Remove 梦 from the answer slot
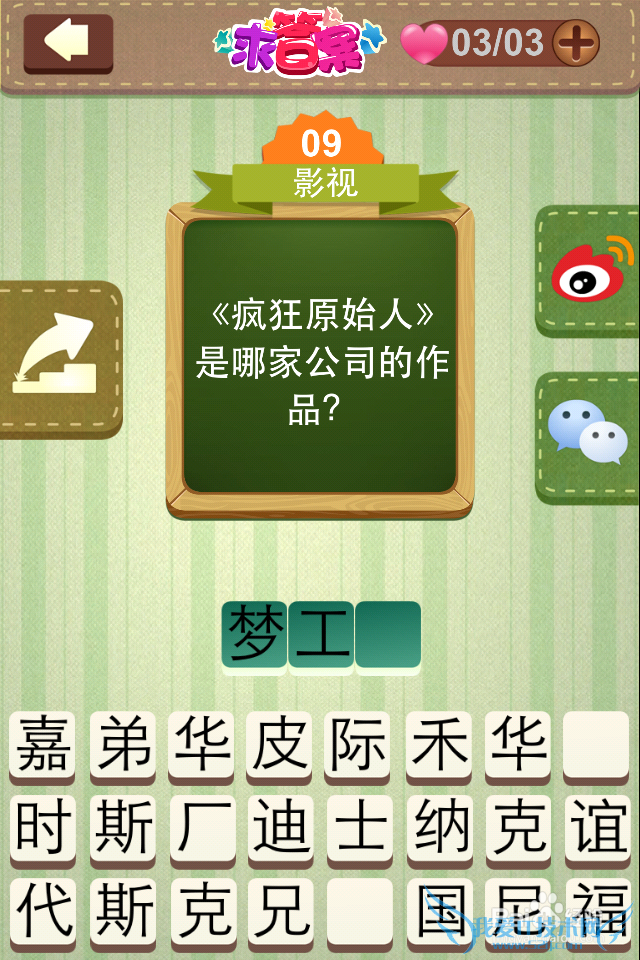The image size is (640, 960). pyautogui.click(x=254, y=635)
